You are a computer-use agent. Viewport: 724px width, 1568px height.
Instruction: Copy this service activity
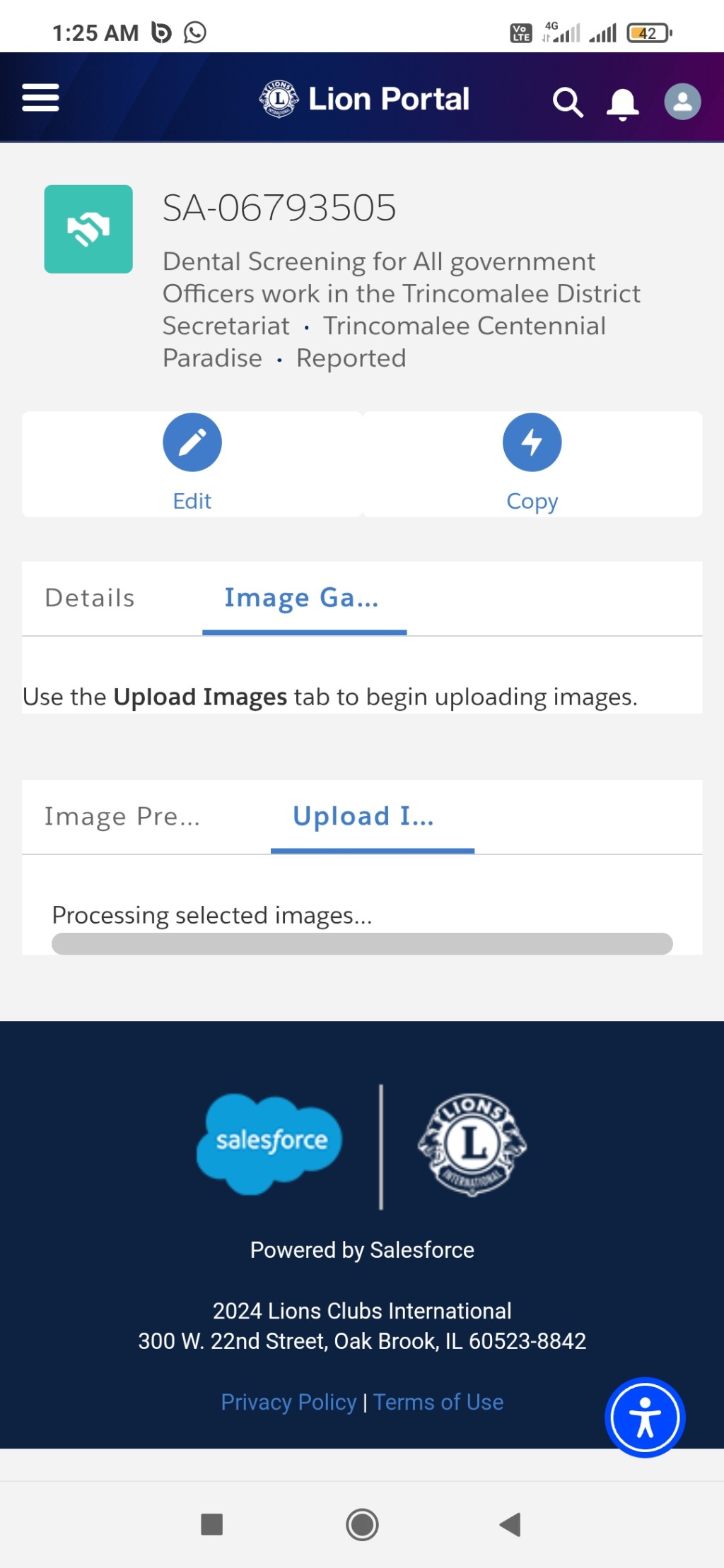[532, 464]
